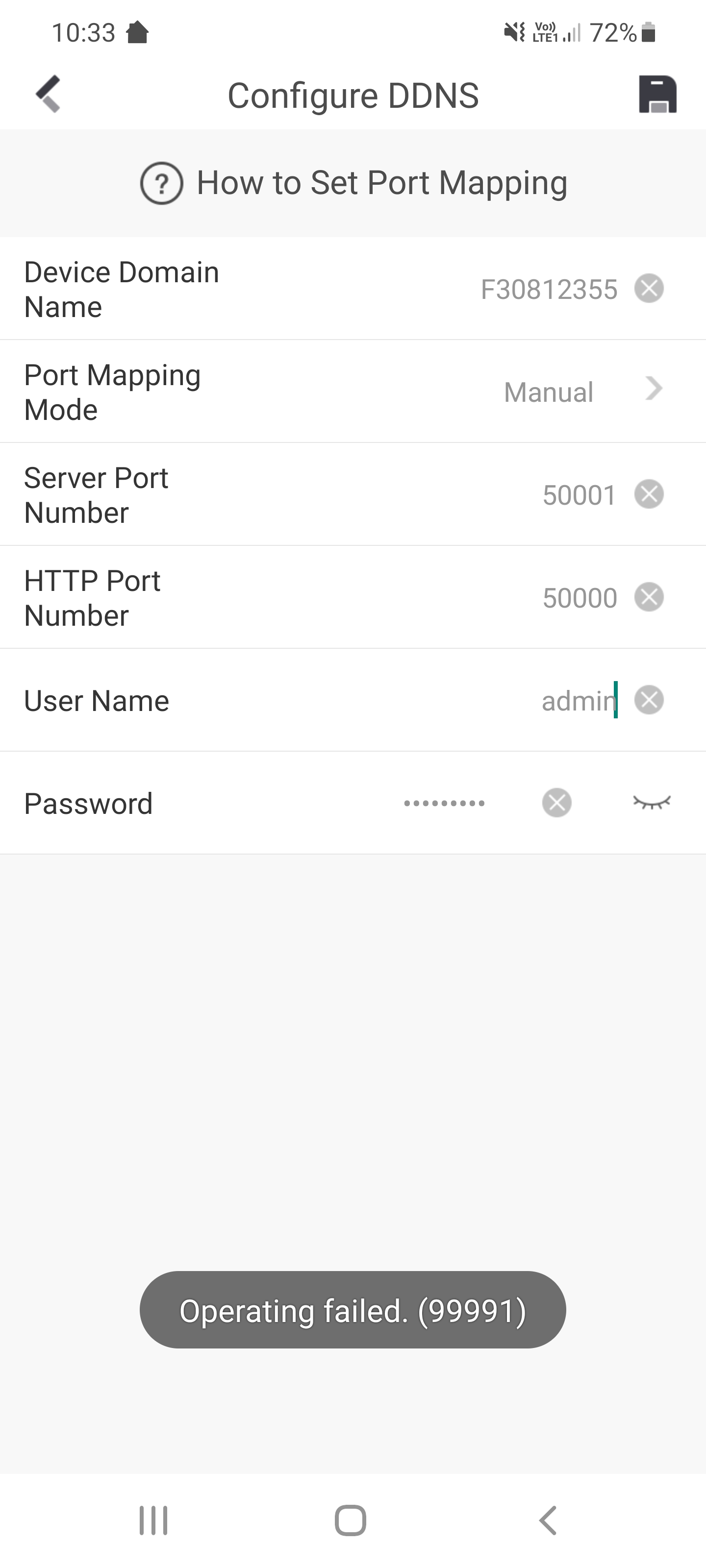Open How to Set Port Mapping help
Image resolution: width=706 pixels, height=1568 pixels.
click(x=353, y=183)
